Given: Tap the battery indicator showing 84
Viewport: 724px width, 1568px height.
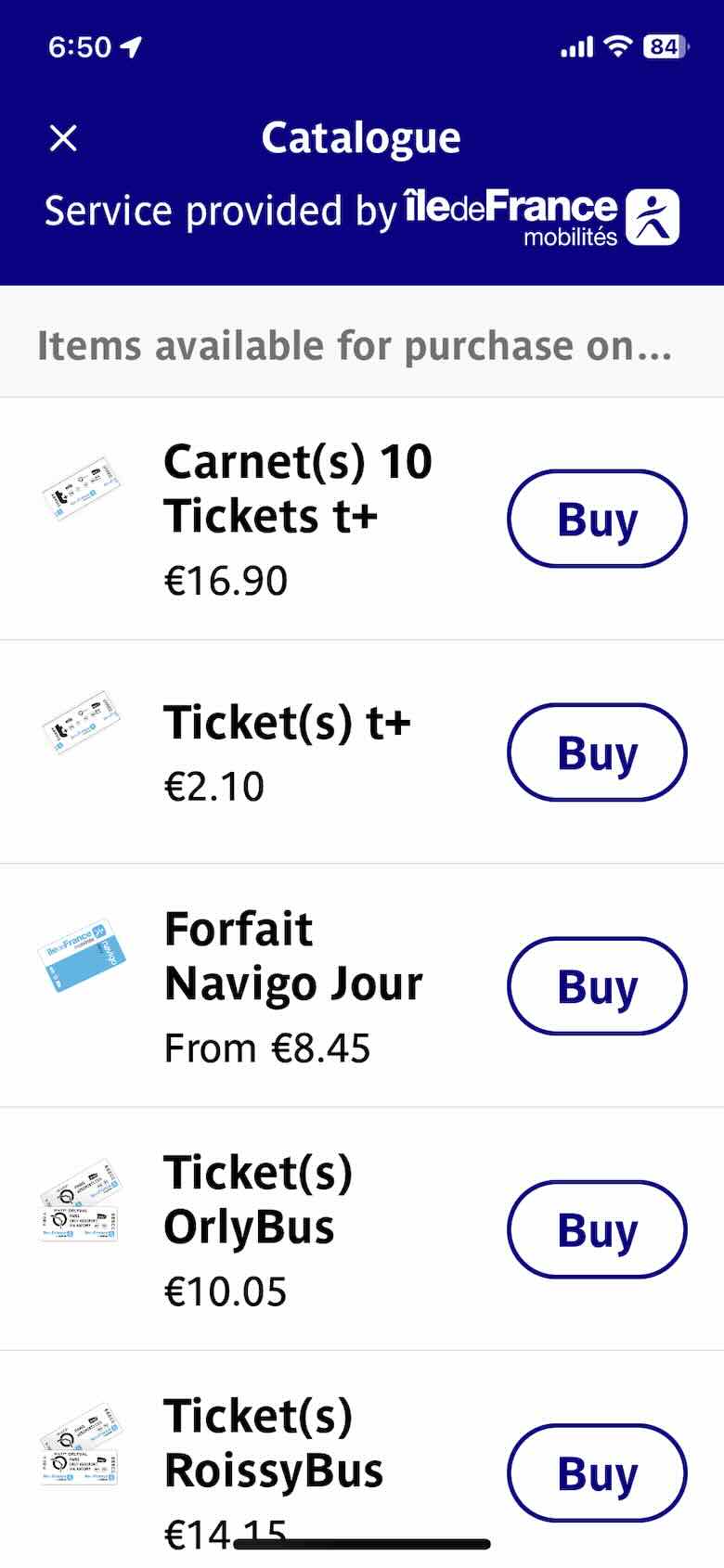Looking at the screenshot, I should 664,45.
